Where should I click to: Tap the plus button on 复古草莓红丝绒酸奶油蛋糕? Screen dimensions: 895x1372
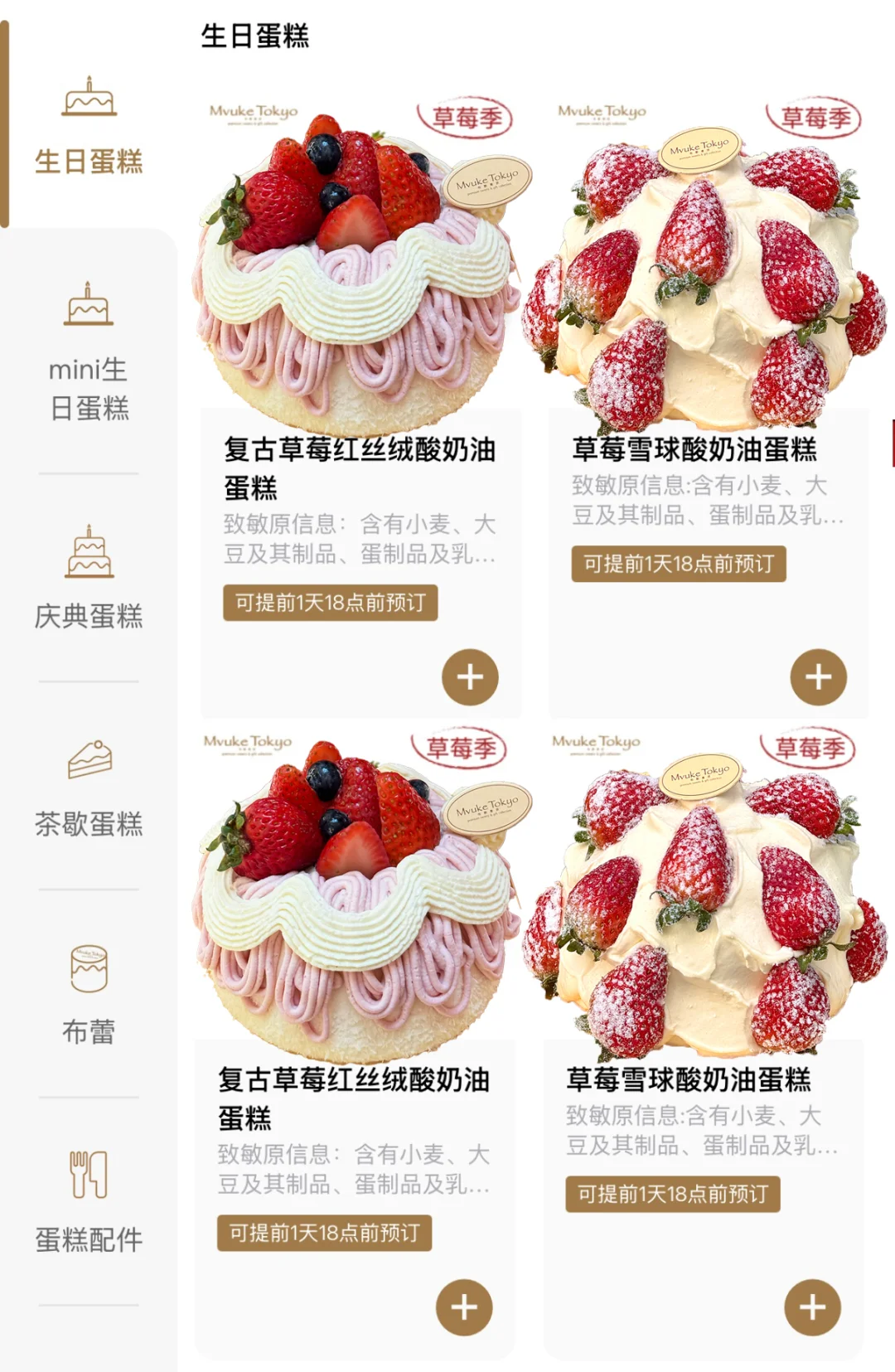click(468, 676)
